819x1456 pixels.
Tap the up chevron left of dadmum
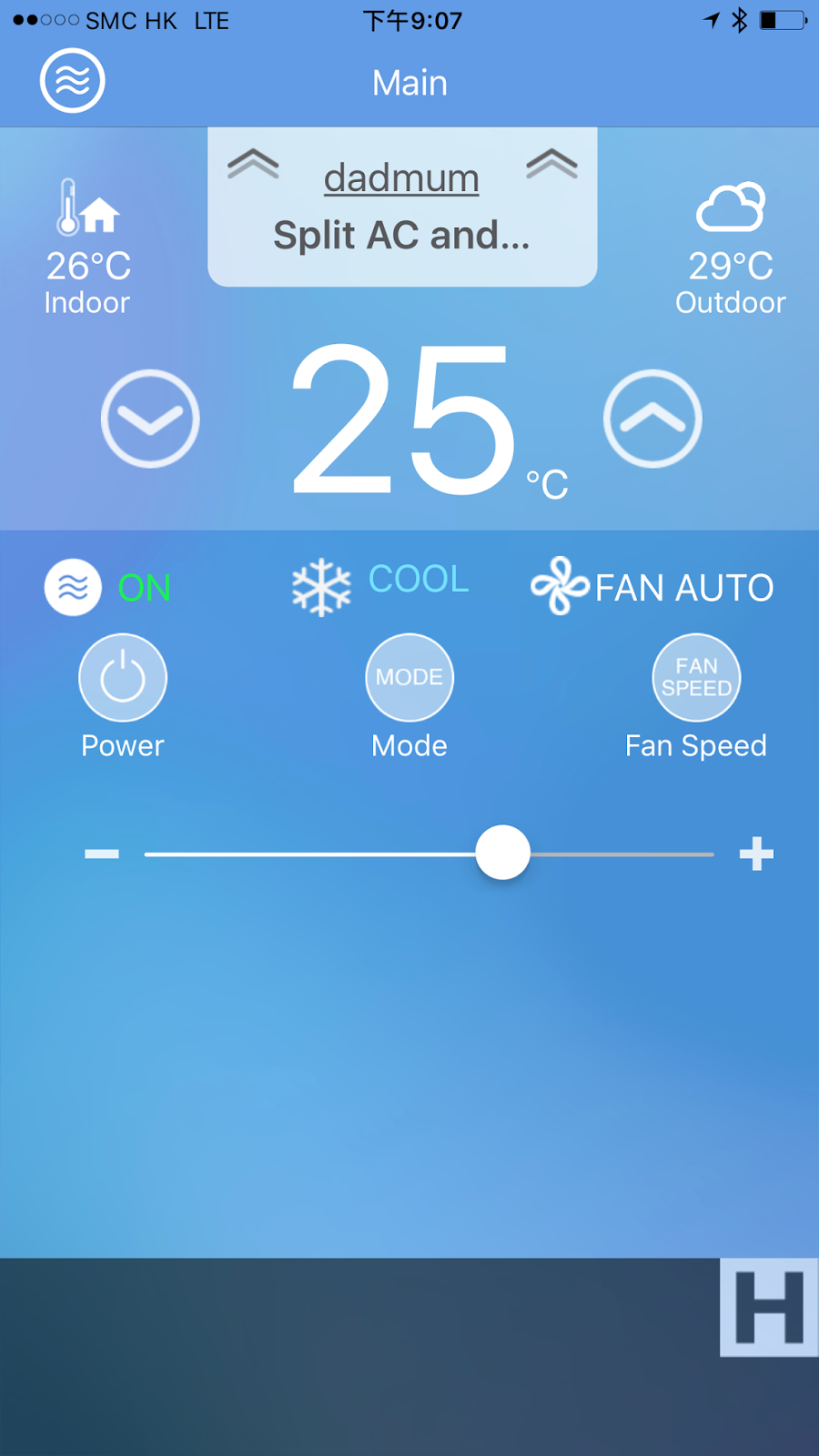(x=253, y=164)
